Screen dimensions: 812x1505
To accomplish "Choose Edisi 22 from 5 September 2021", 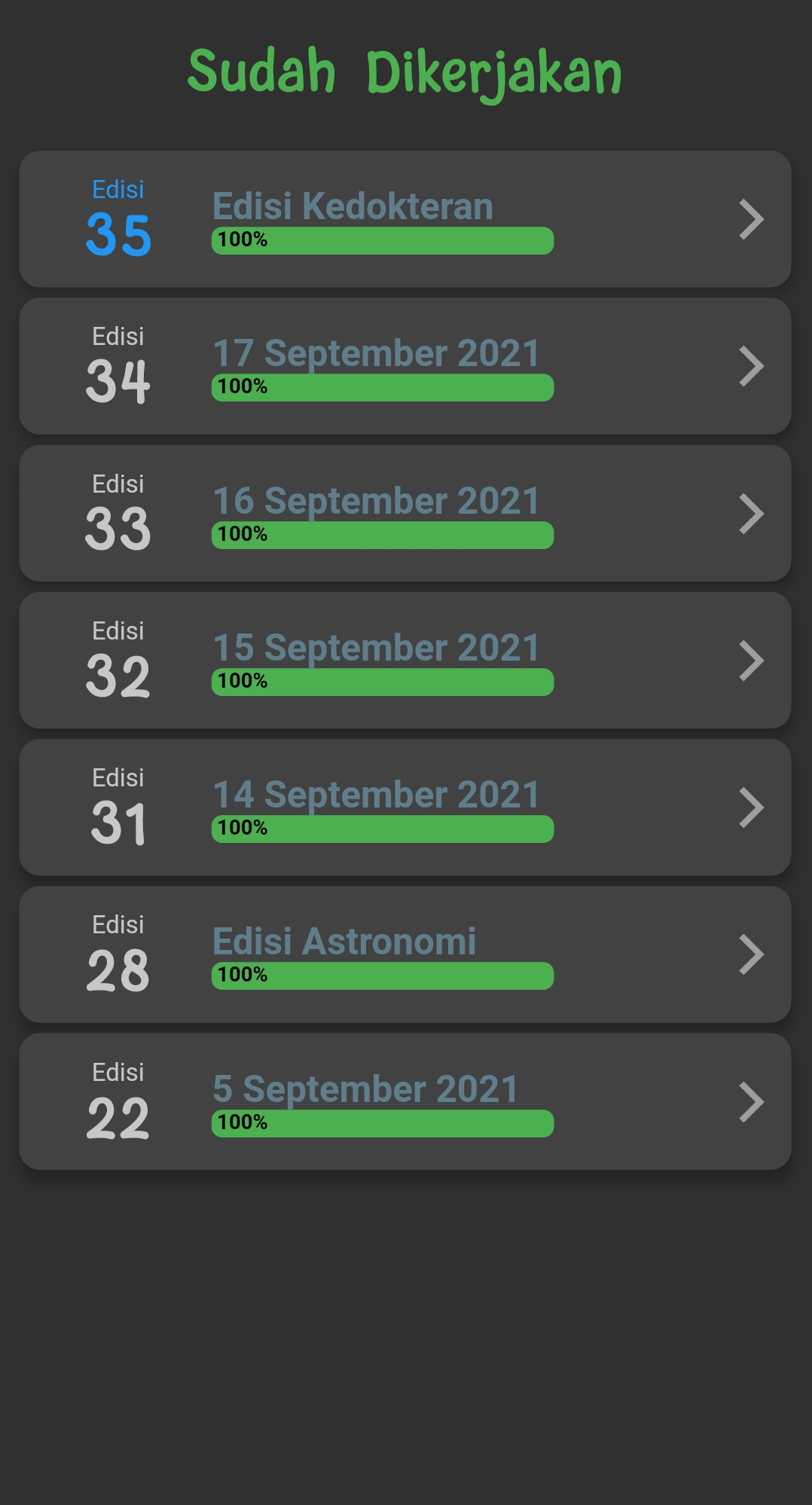I will 405,1101.
